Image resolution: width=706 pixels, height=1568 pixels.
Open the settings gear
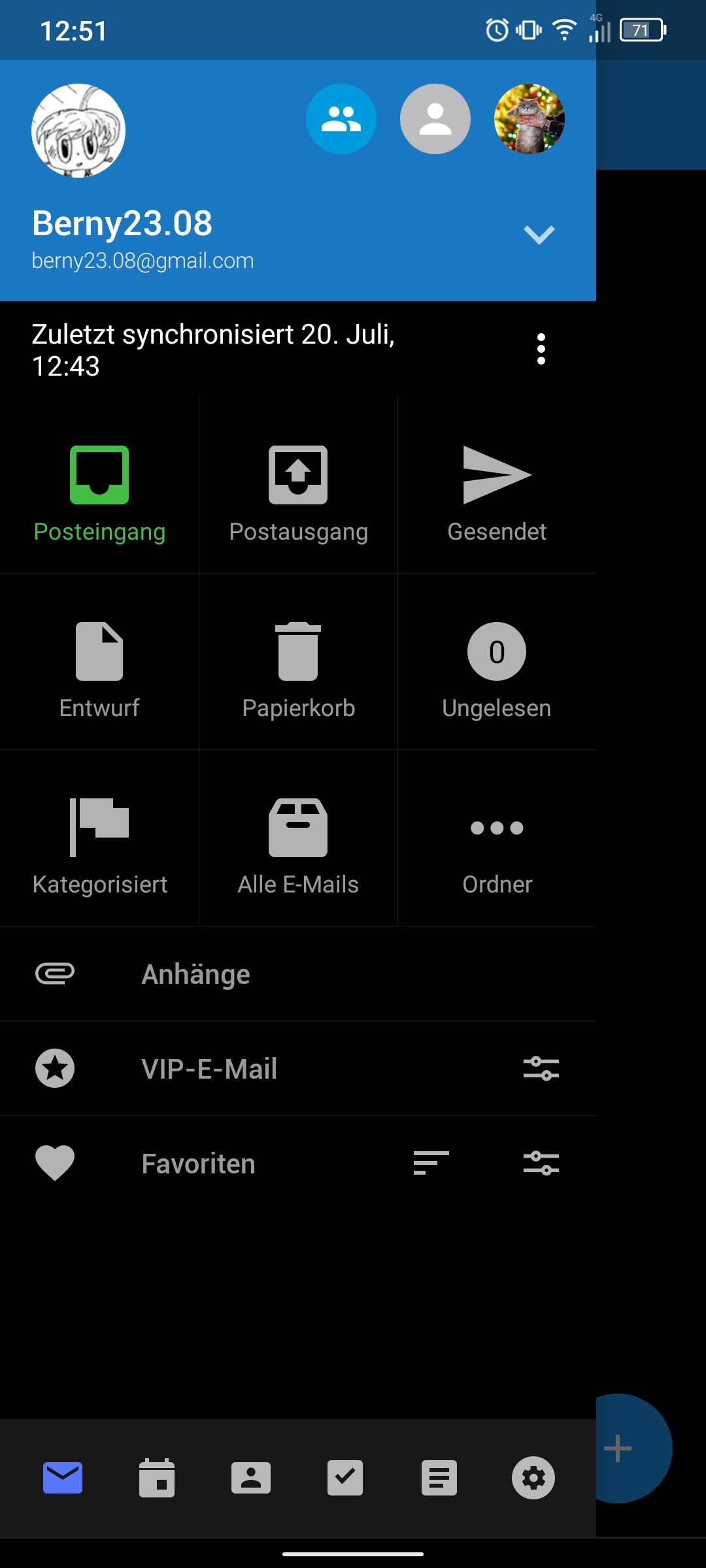pos(533,1478)
